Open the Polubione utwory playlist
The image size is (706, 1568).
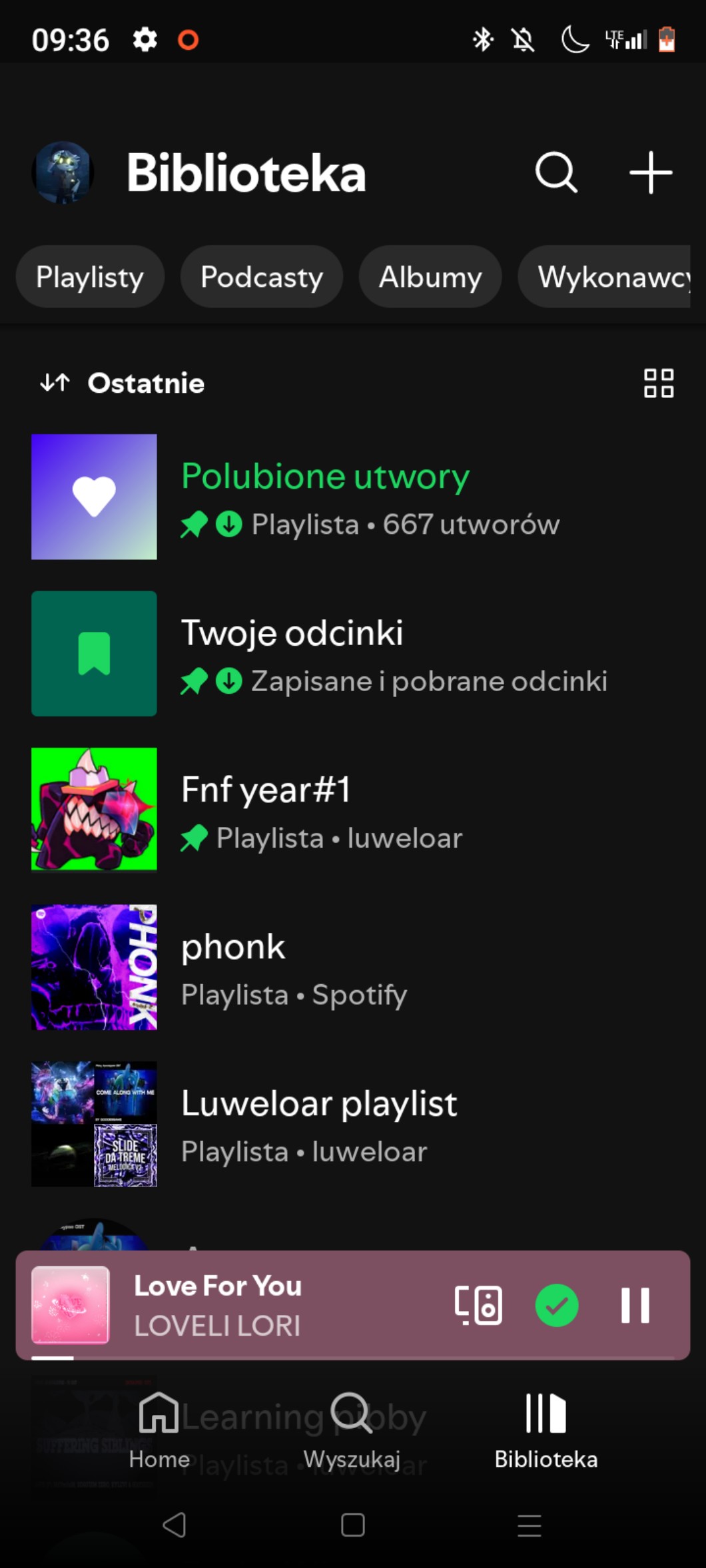tap(325, 497)
